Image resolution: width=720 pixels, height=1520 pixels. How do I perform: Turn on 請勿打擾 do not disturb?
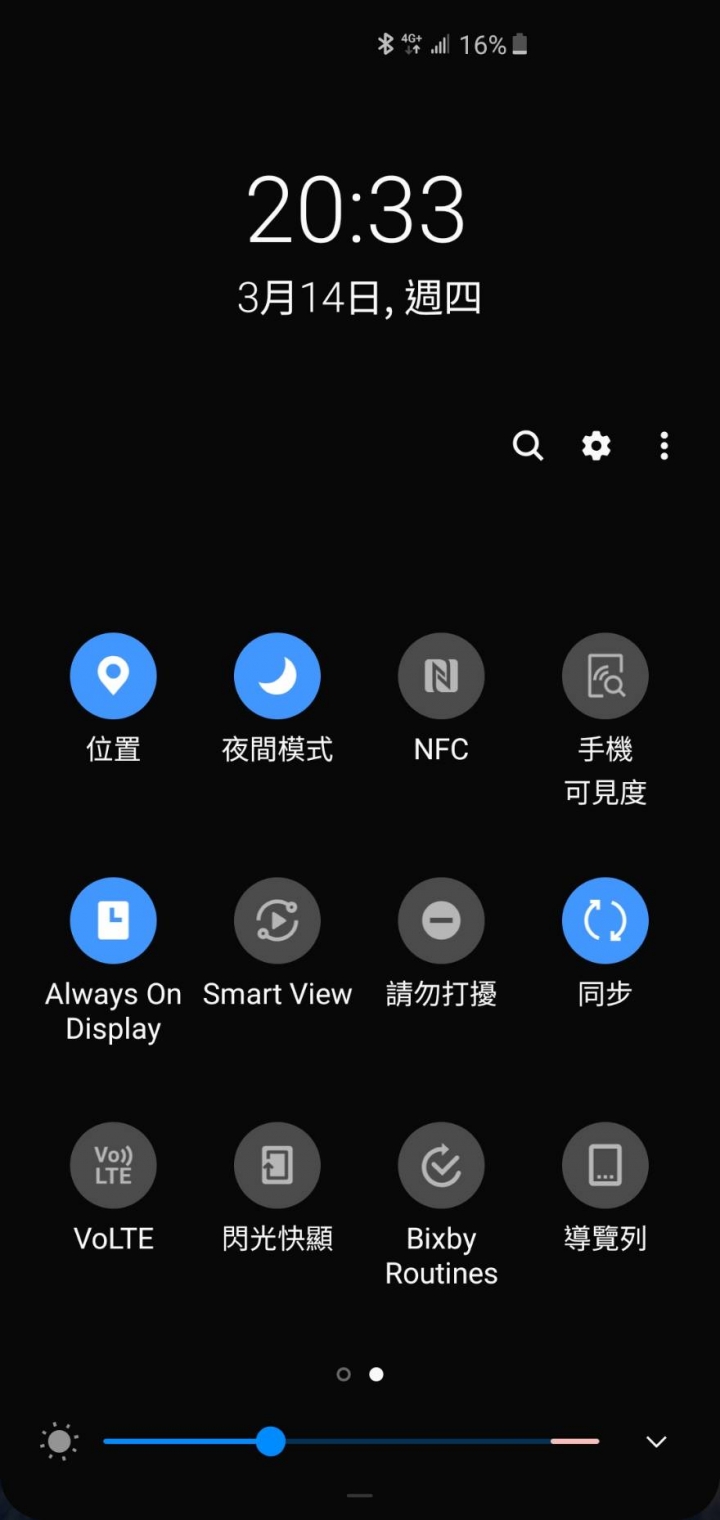(x=441, y=921)
